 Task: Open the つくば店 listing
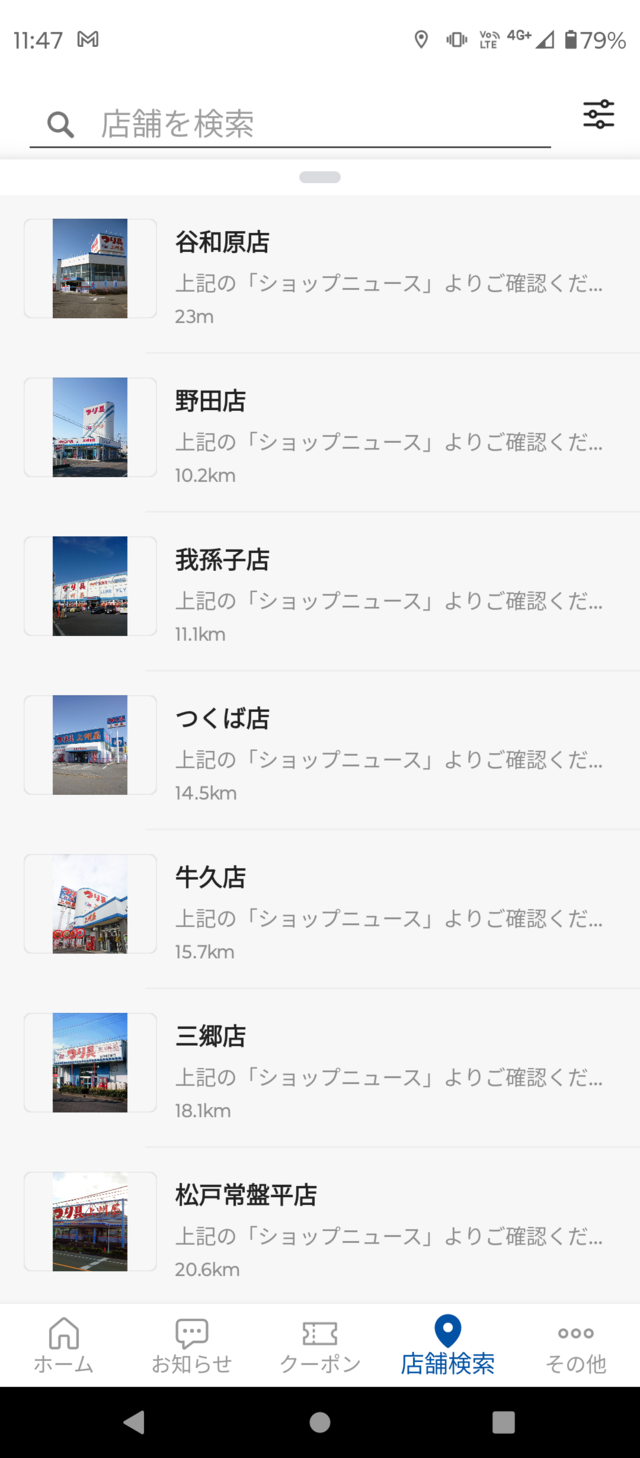[320, 750]
